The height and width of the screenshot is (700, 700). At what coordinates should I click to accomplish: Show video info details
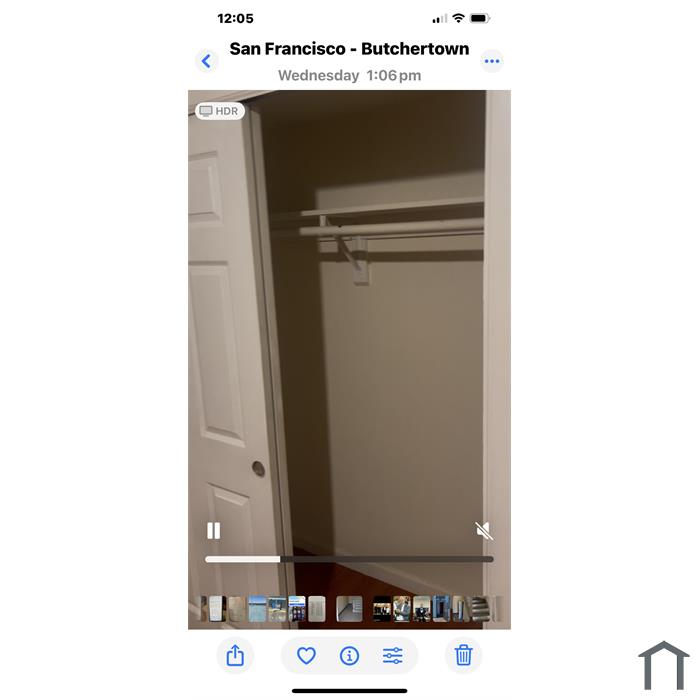(x=349, y=656)
